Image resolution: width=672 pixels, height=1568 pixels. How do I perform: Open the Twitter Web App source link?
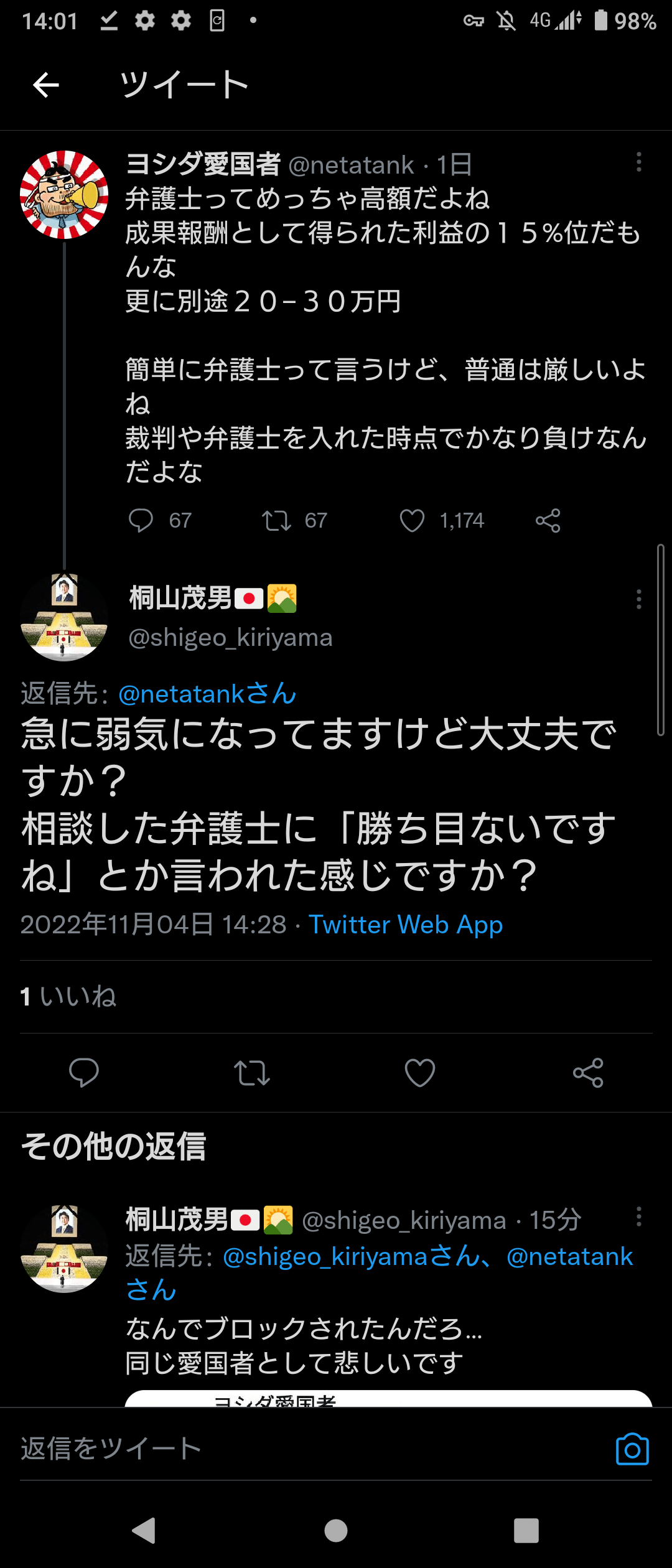(406, 924)
